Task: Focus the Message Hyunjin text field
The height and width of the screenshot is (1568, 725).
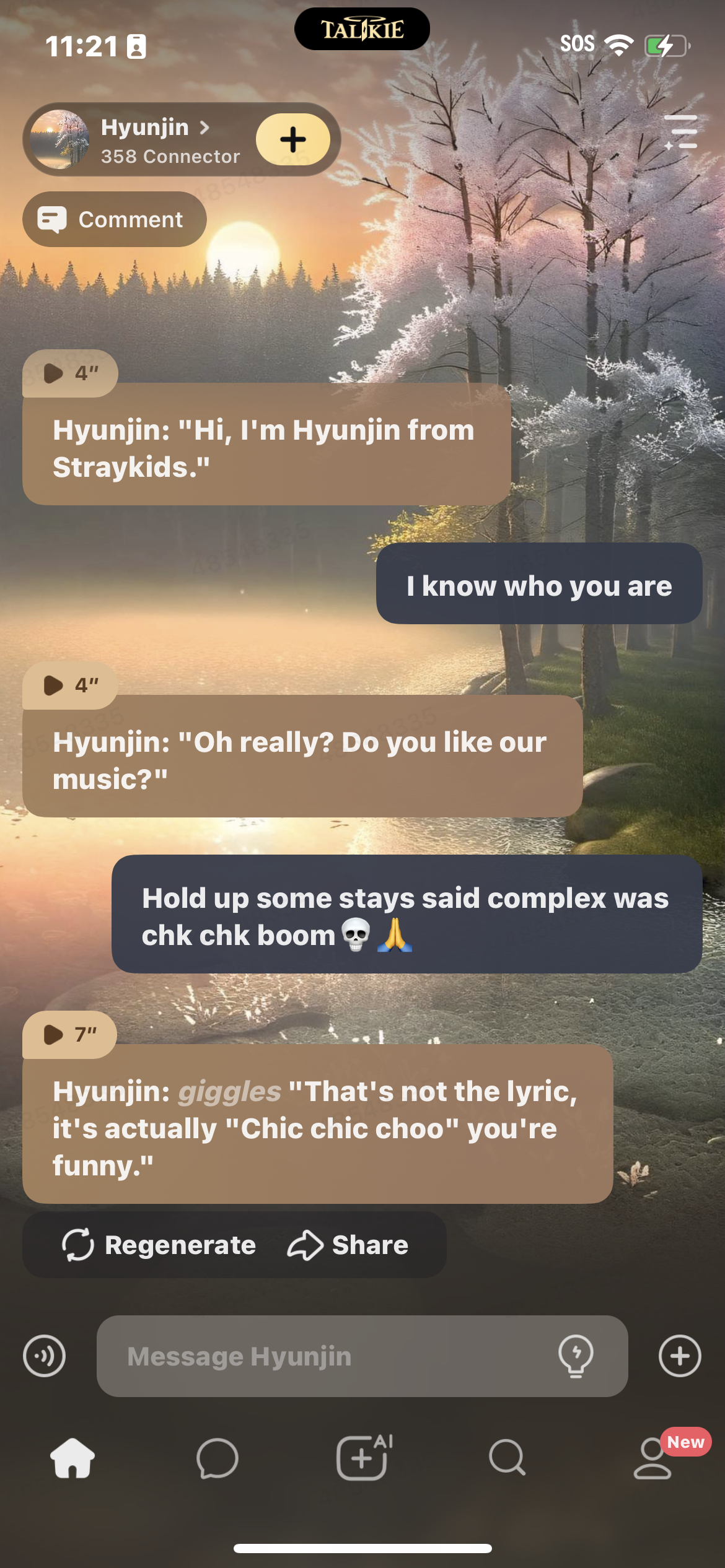Action: 322,1356
